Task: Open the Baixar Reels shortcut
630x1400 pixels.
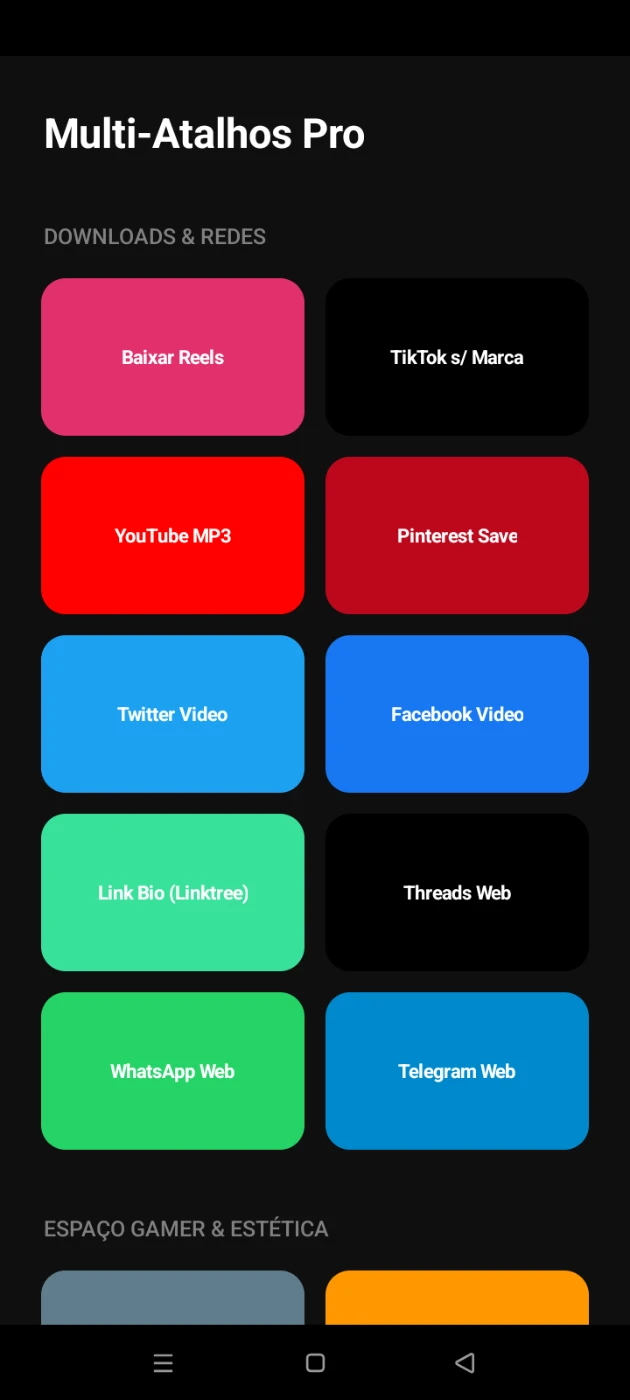Action: 172,357
